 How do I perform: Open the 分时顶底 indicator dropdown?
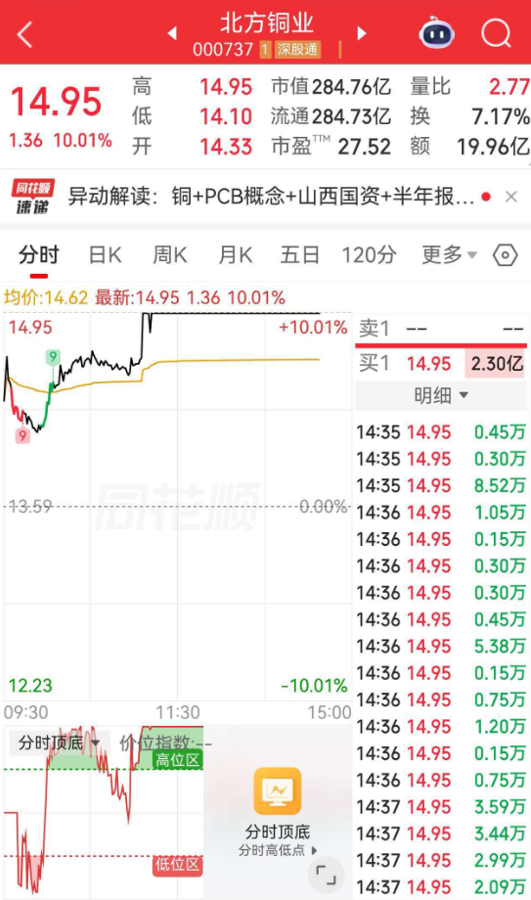coord(59,743)
